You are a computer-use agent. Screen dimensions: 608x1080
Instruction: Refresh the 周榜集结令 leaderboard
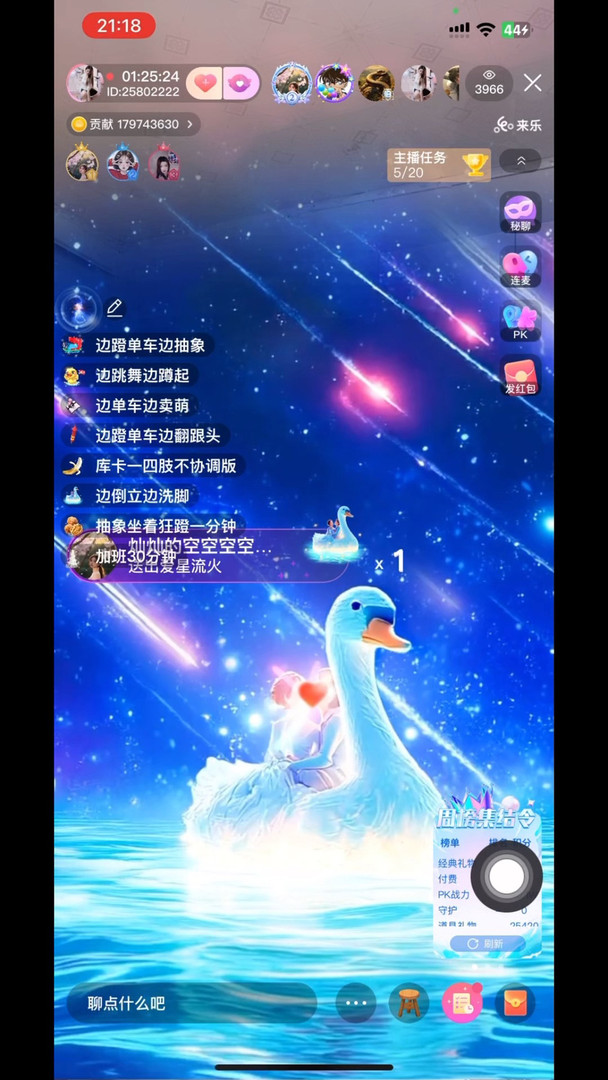click(x=486, y=944)
